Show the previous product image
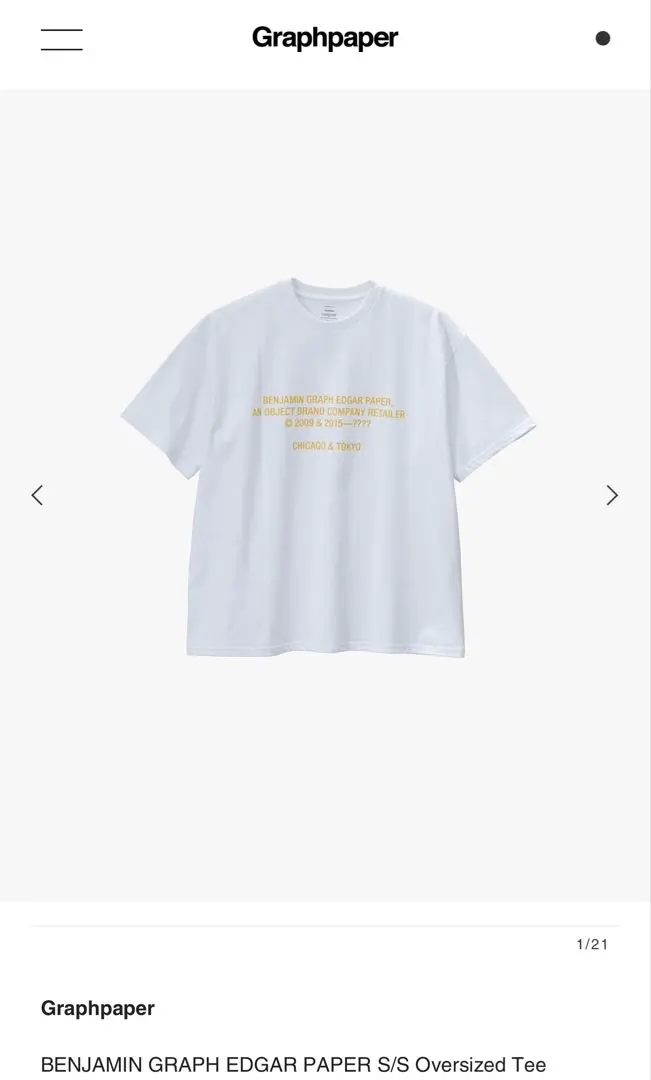 37,495
